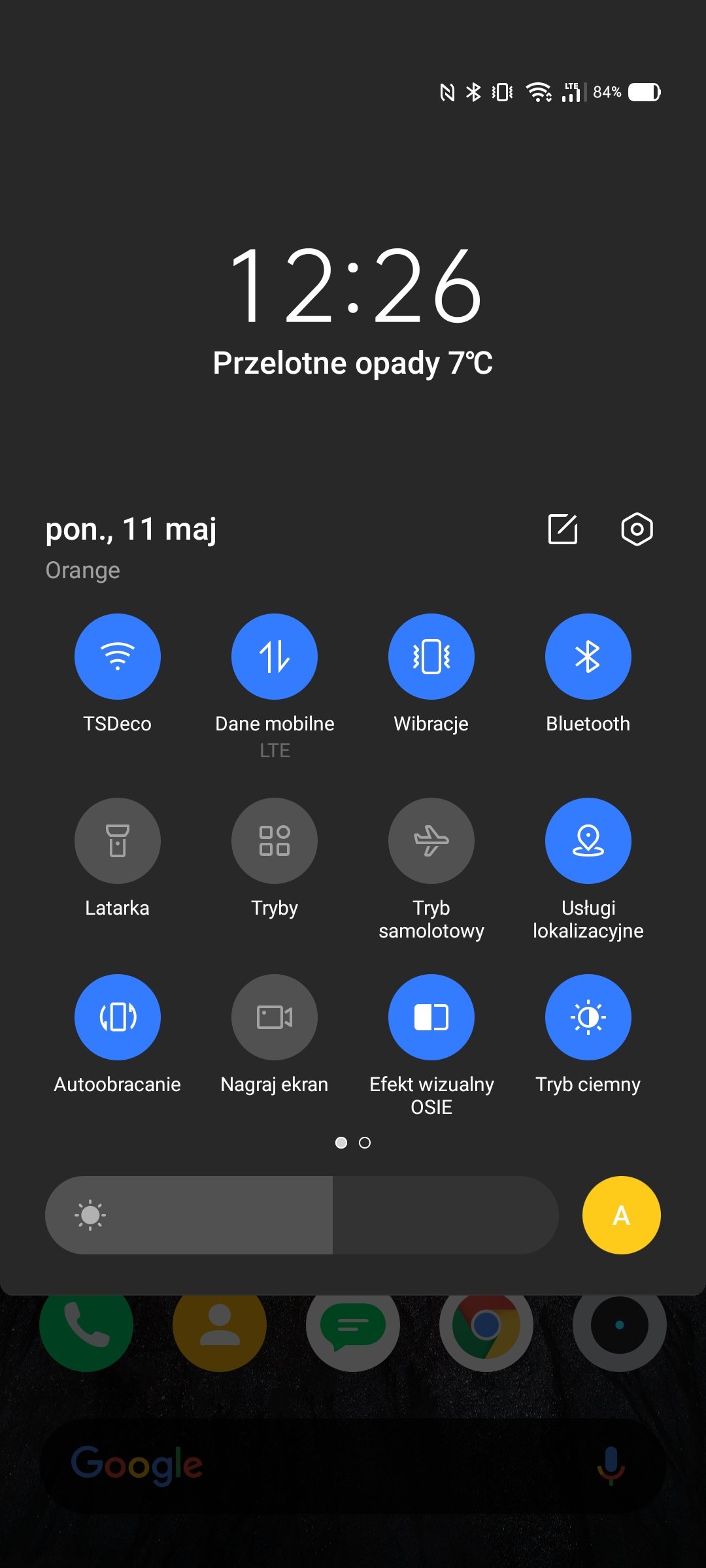The image size is (706, 1568).
Task: Open the quick settings edit icon
Action: [563, 529]
